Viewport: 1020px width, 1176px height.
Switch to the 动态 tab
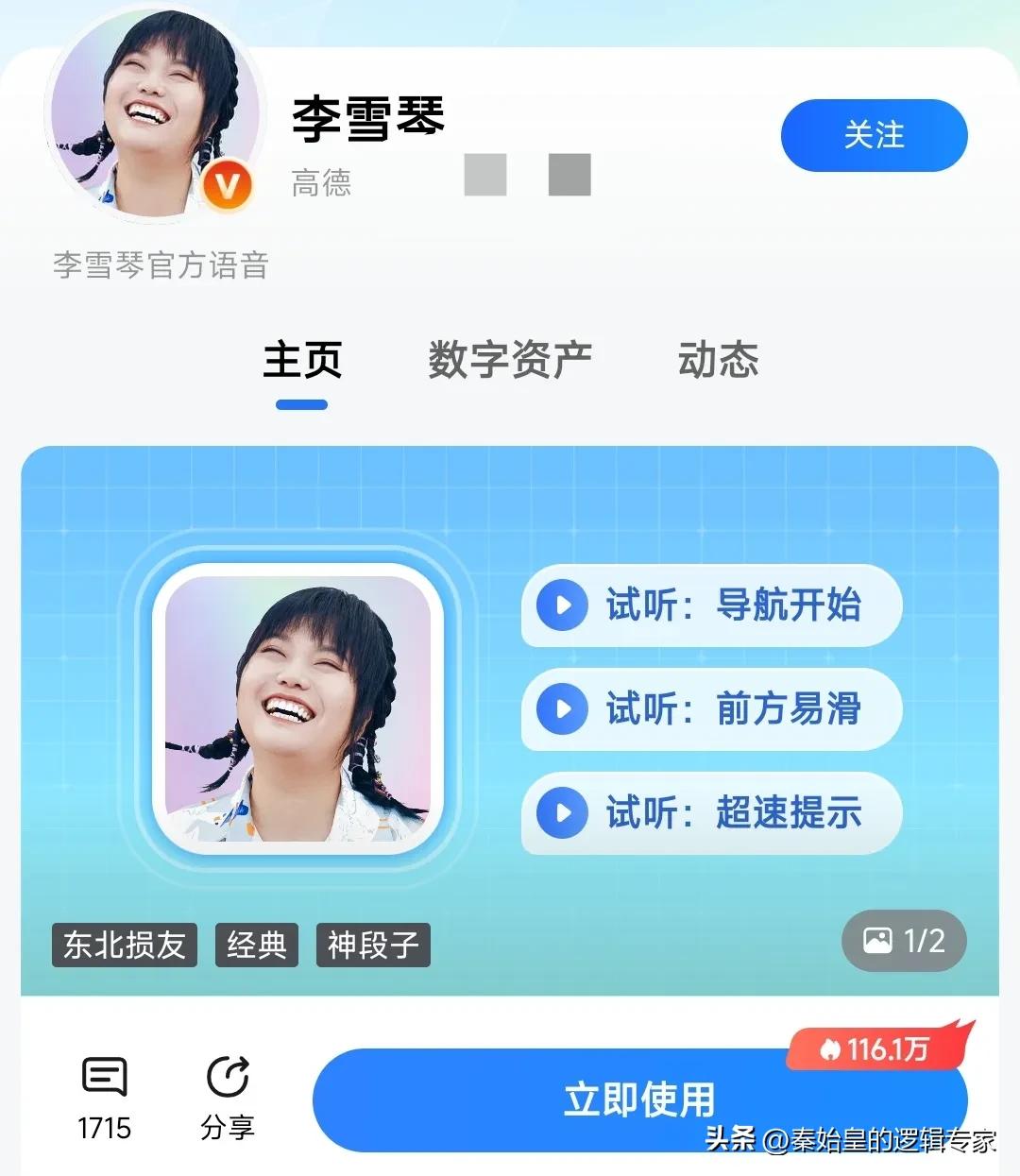[x=718, y=360]
